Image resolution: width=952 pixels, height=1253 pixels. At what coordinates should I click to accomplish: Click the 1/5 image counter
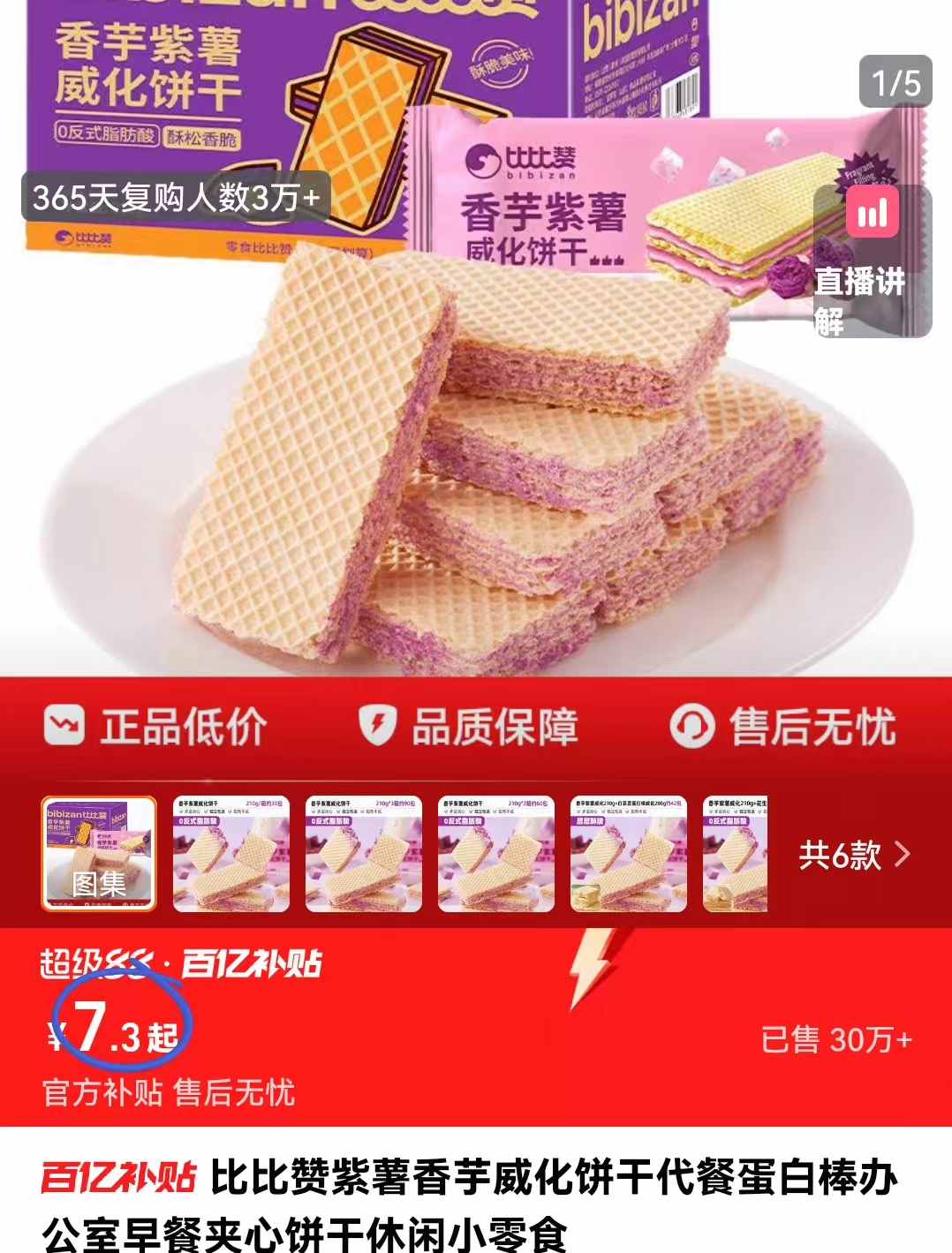(895, 80)
